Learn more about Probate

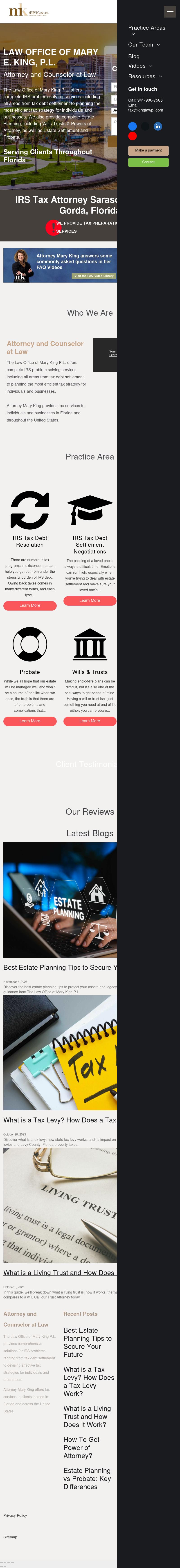(30, 721)
